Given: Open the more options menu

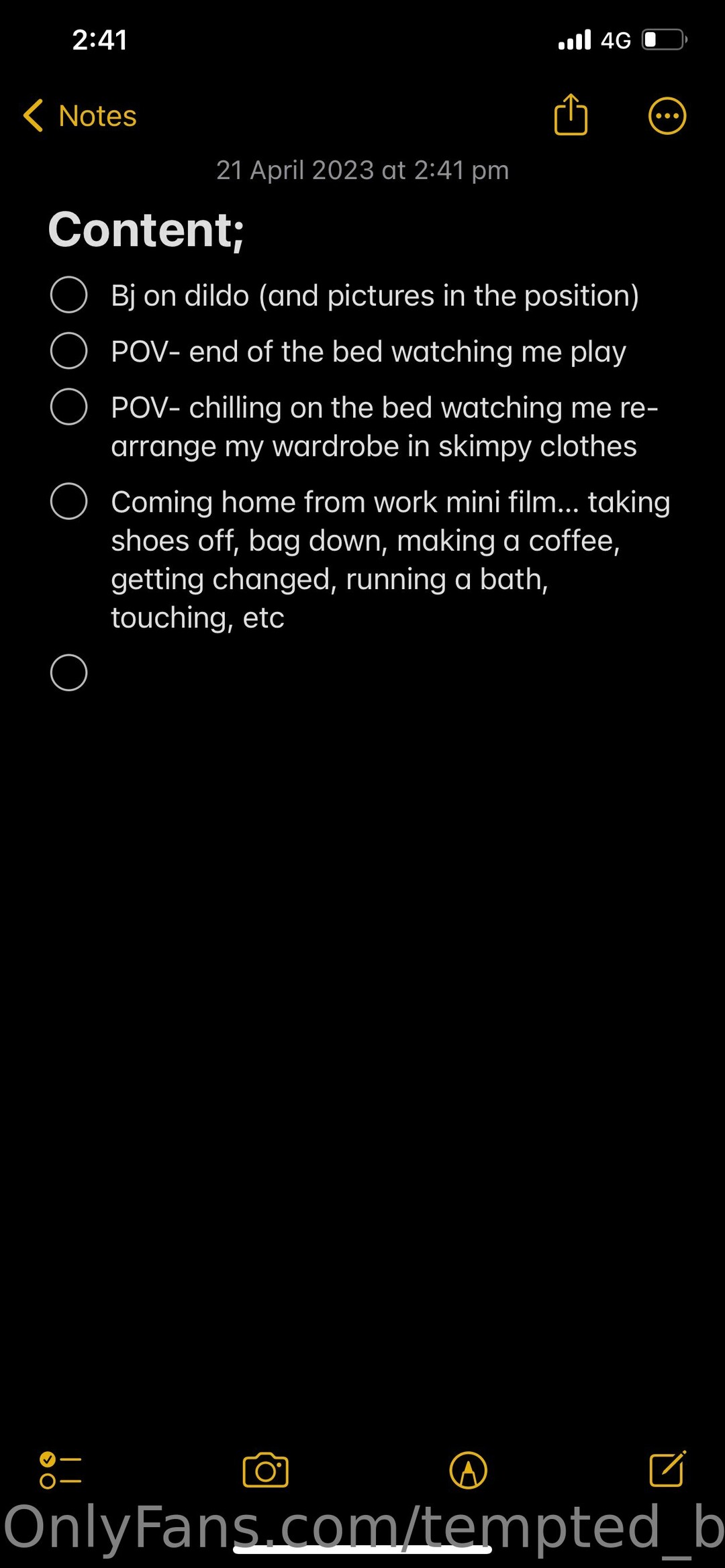Looking at the screenshot, I should (667, 116).
